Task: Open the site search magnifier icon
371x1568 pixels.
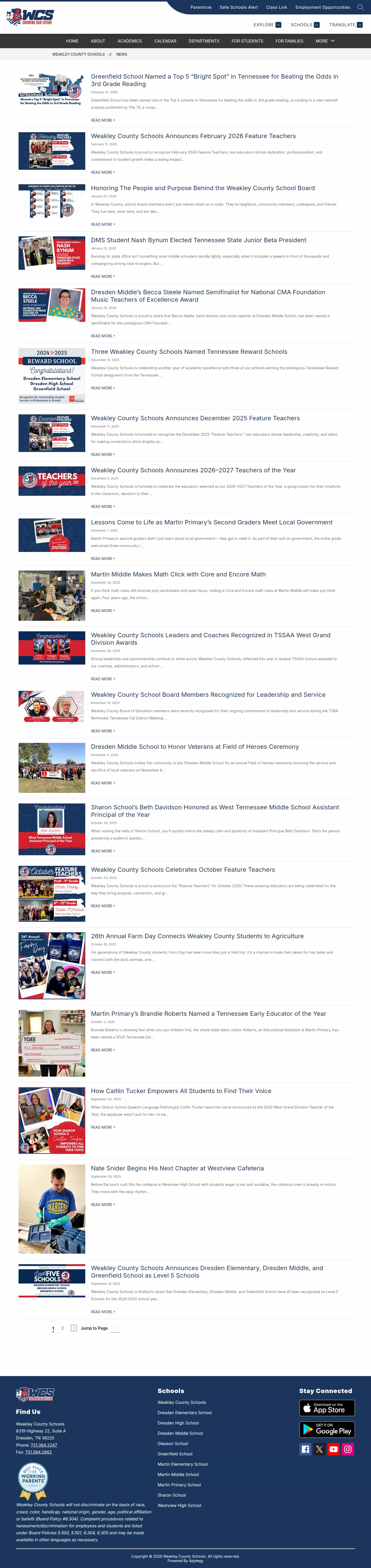Action: [360, 7]
